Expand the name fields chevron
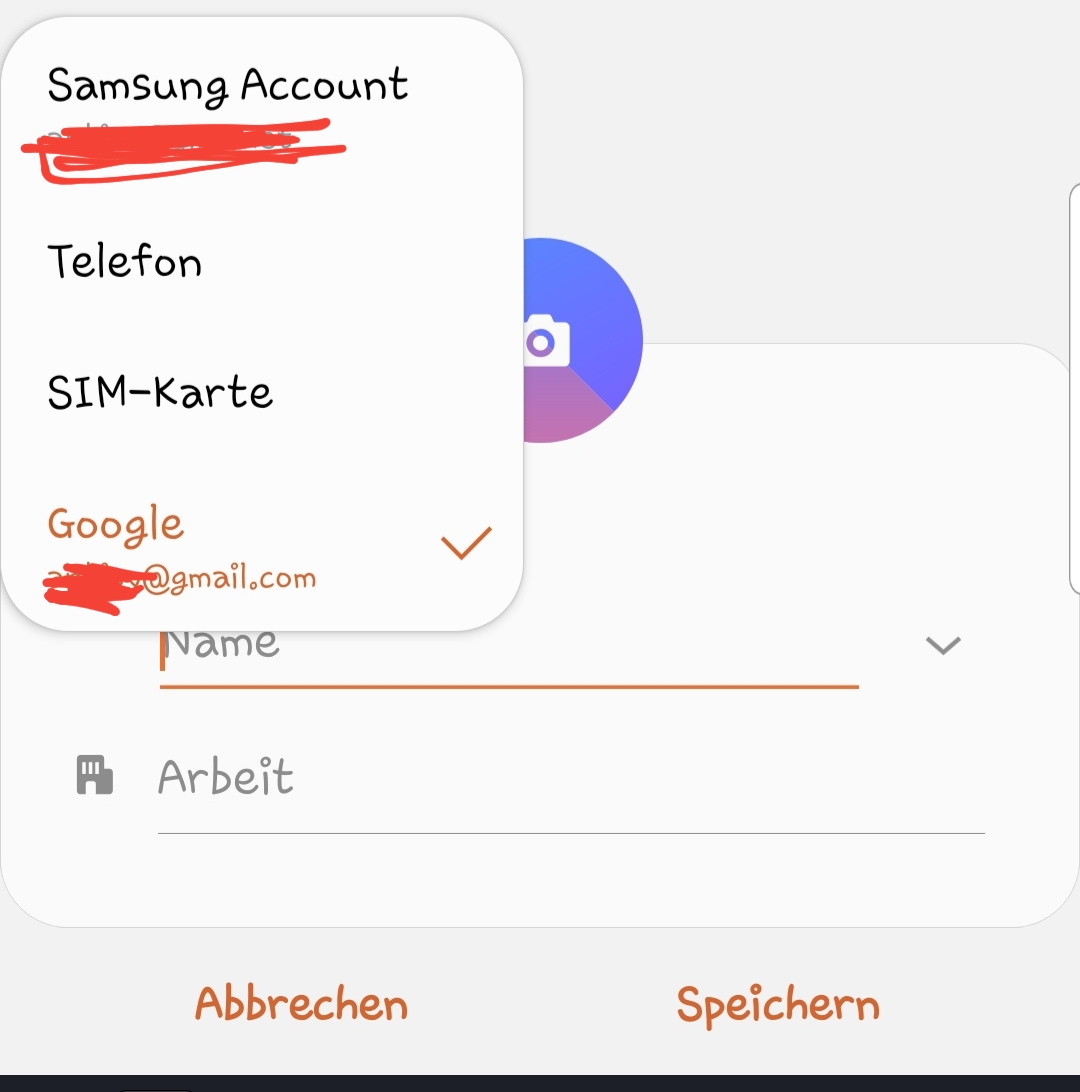Viewport: 1080px width, 1092px height. 943,646
